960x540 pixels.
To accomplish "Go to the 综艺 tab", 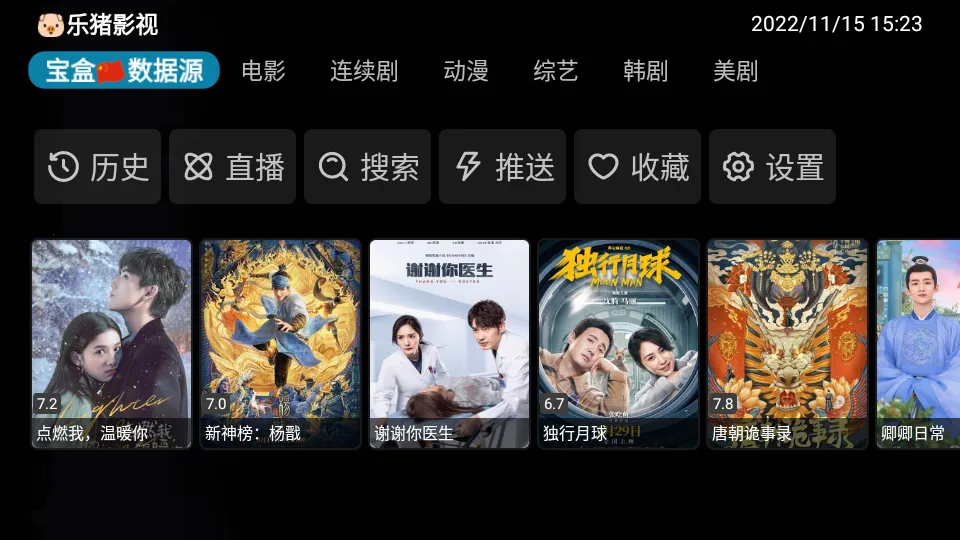I will [556, 71].
